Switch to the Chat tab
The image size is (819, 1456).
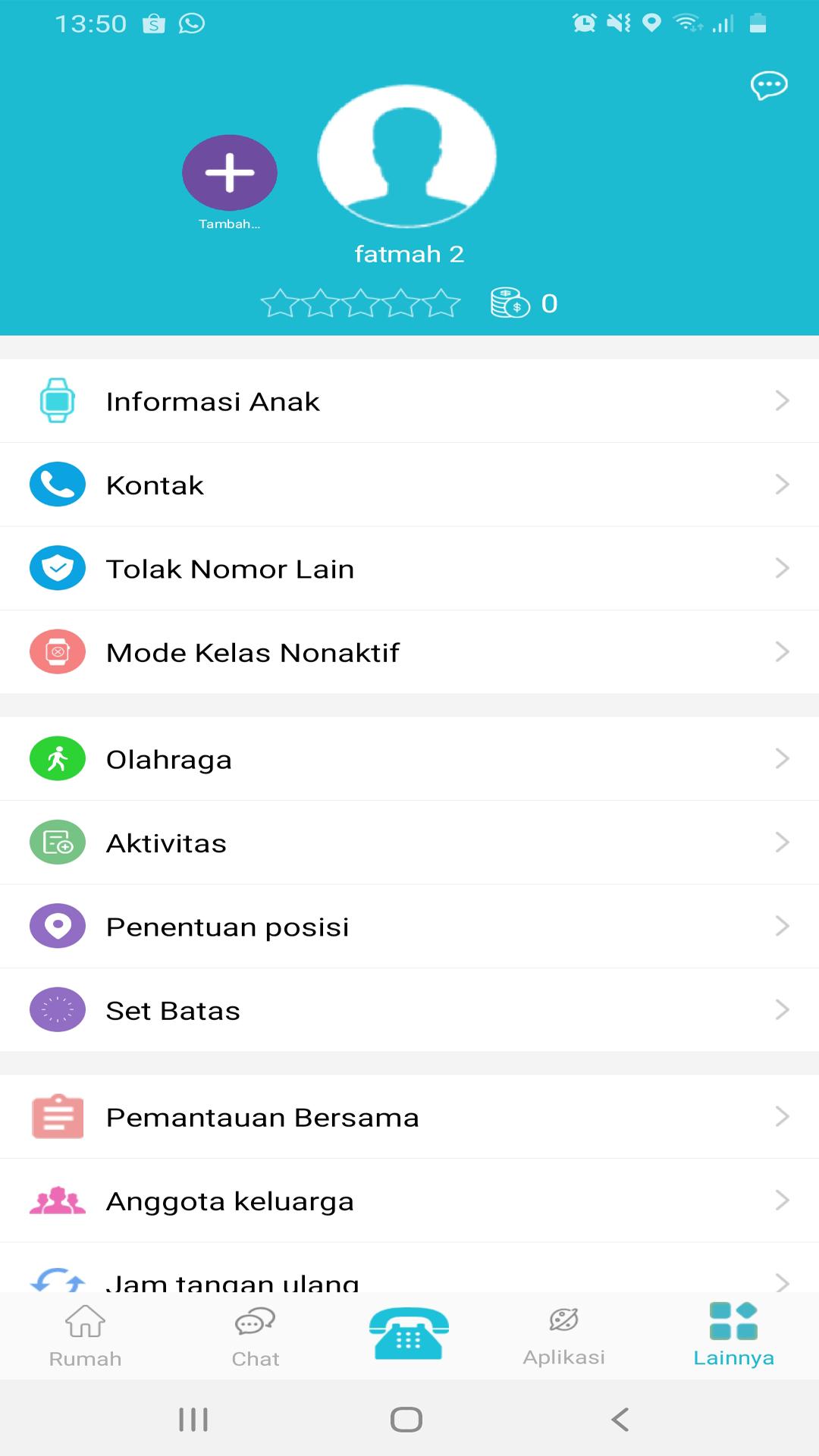pos(256,1336)
